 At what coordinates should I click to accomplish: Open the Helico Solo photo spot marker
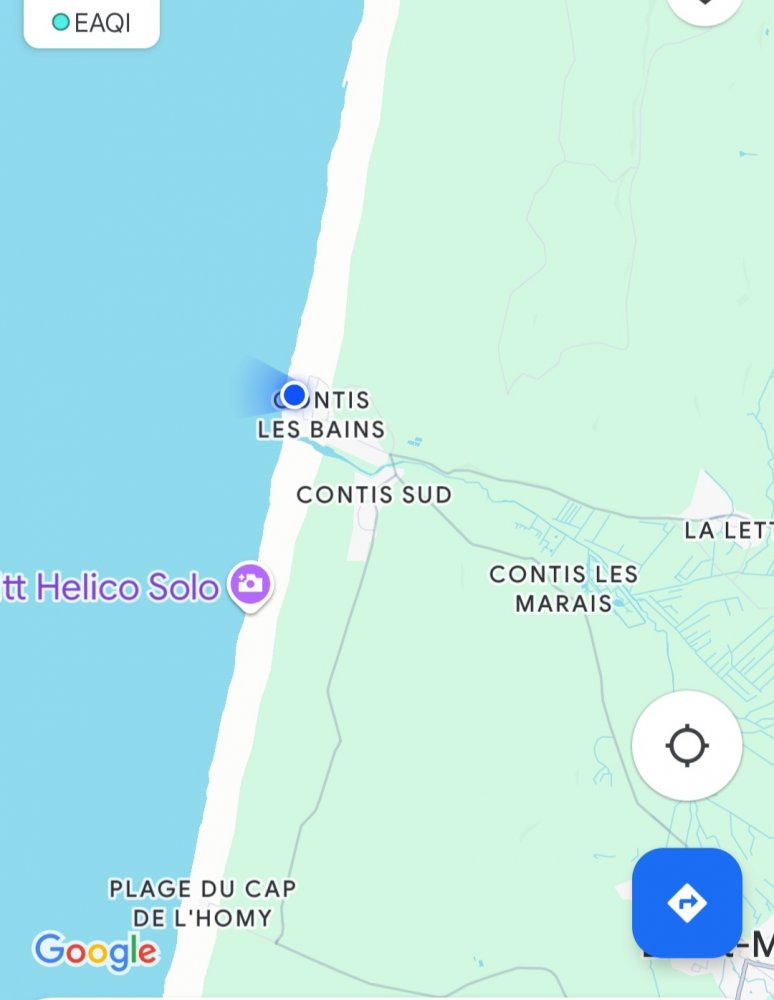pyautogui.click(x=250, y=585)
